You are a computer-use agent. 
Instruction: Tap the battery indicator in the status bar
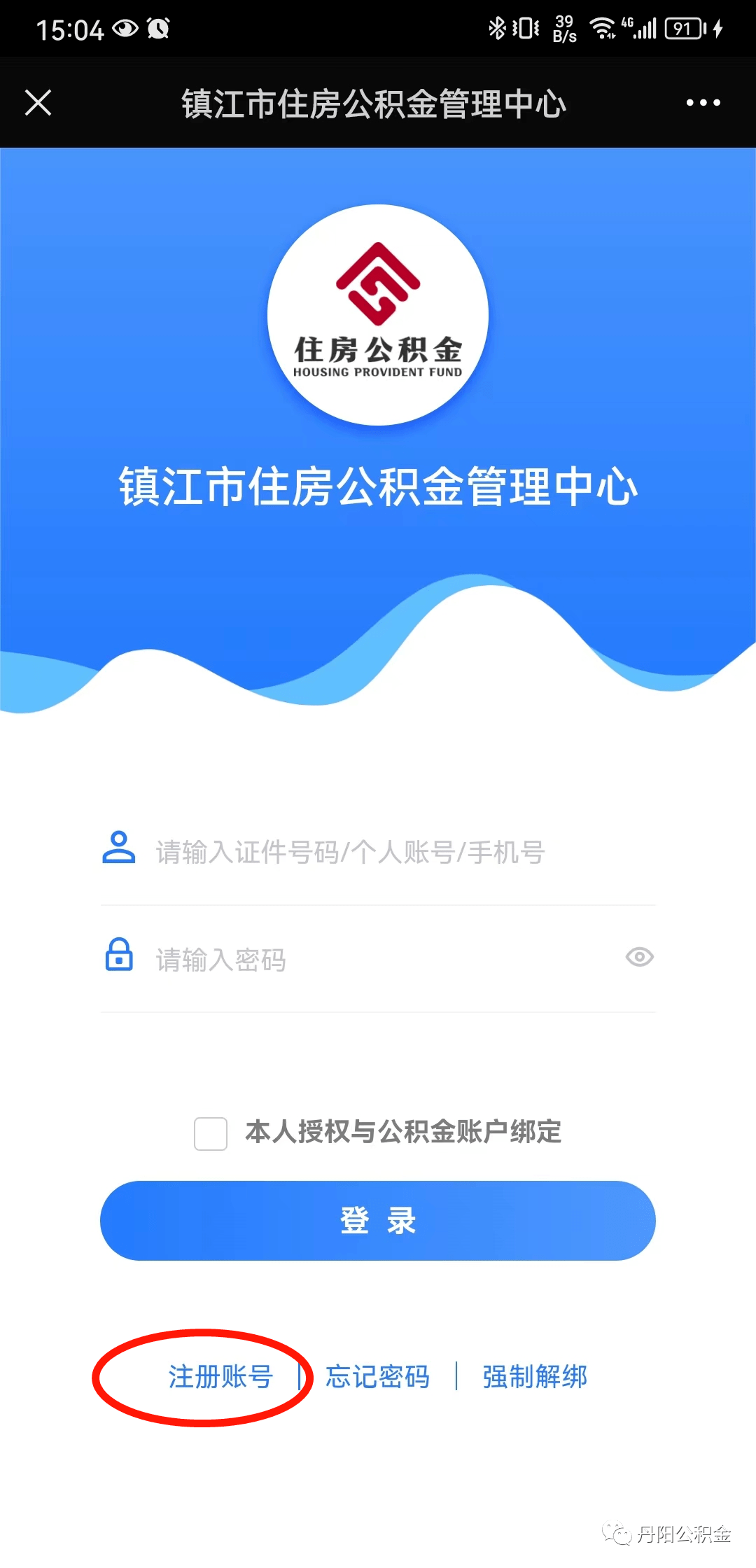pos(682,28)
